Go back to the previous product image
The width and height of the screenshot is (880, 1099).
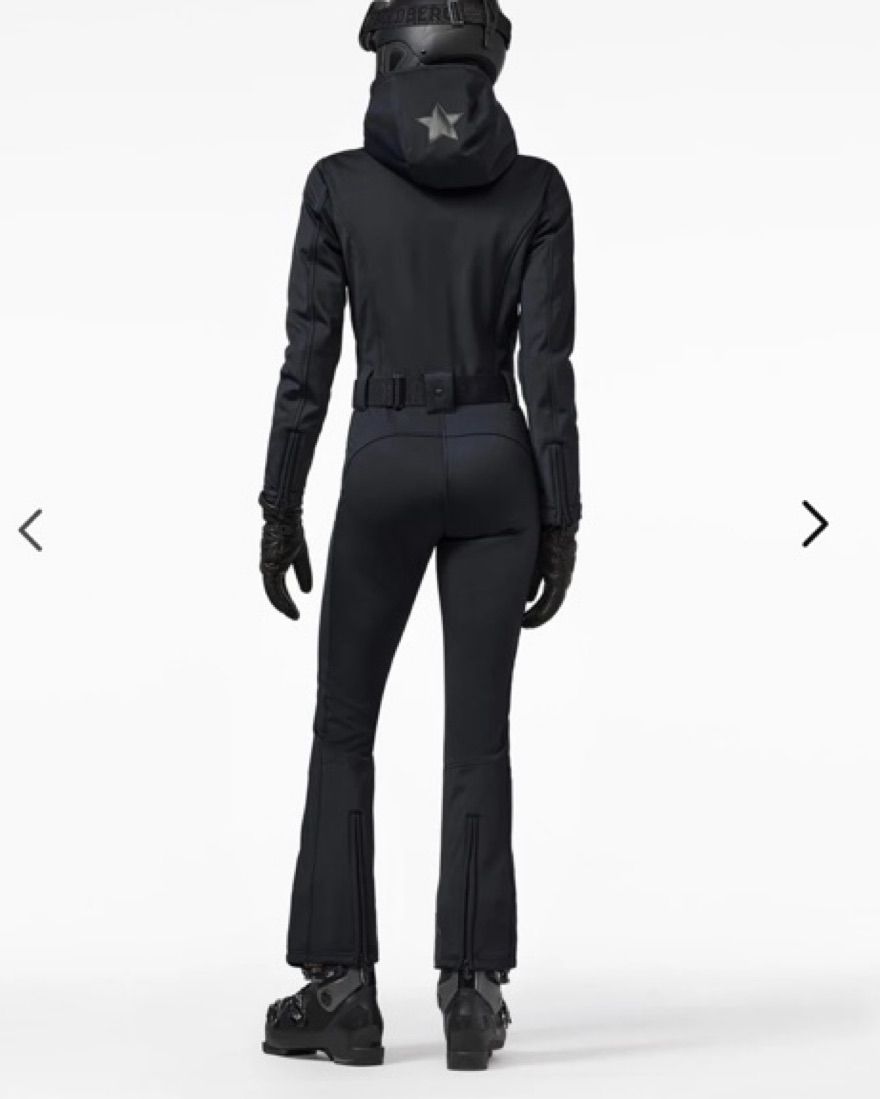pyautogui.click(x=31, y=530)
